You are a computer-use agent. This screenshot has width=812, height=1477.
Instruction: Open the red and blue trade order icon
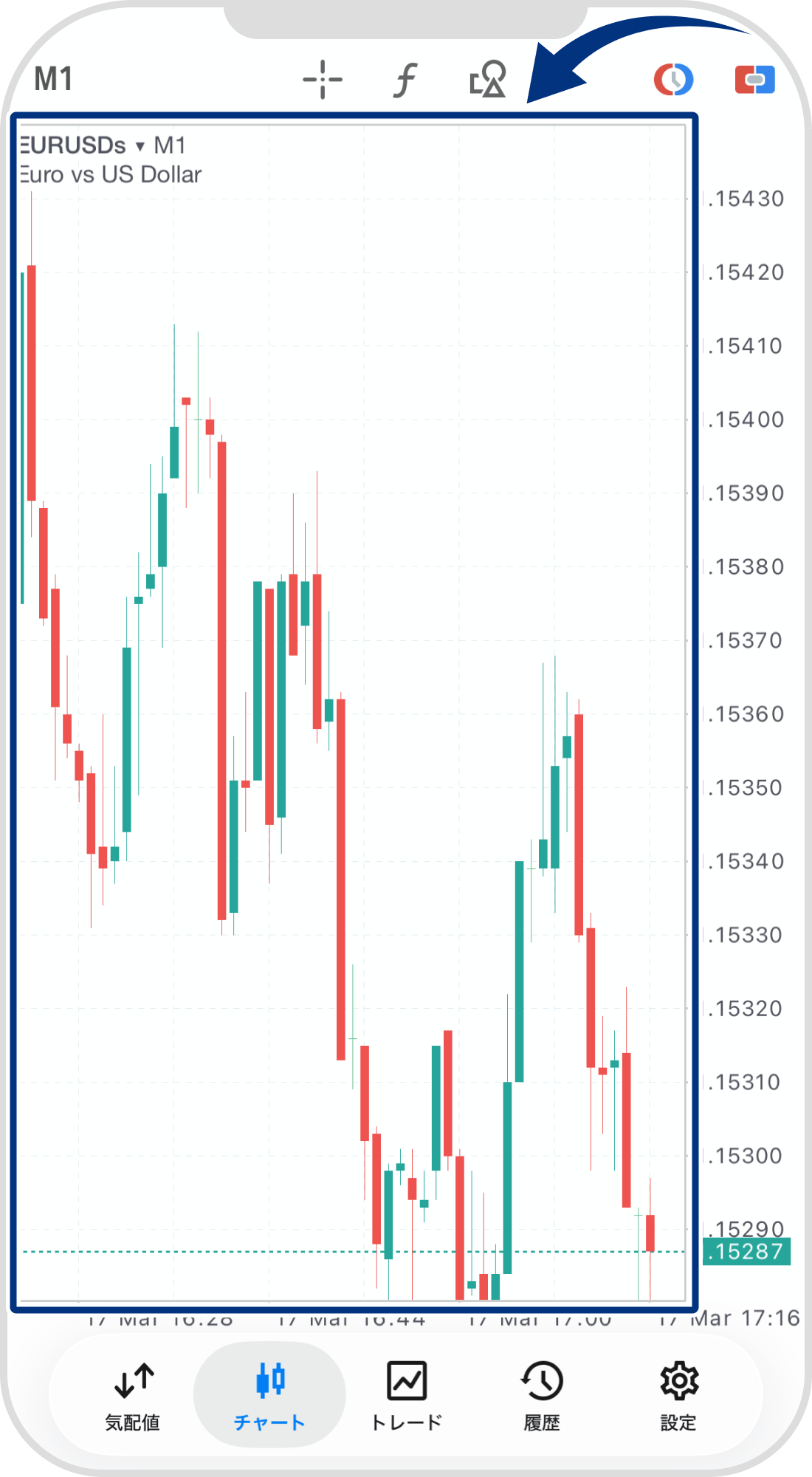tap(754, 80)
